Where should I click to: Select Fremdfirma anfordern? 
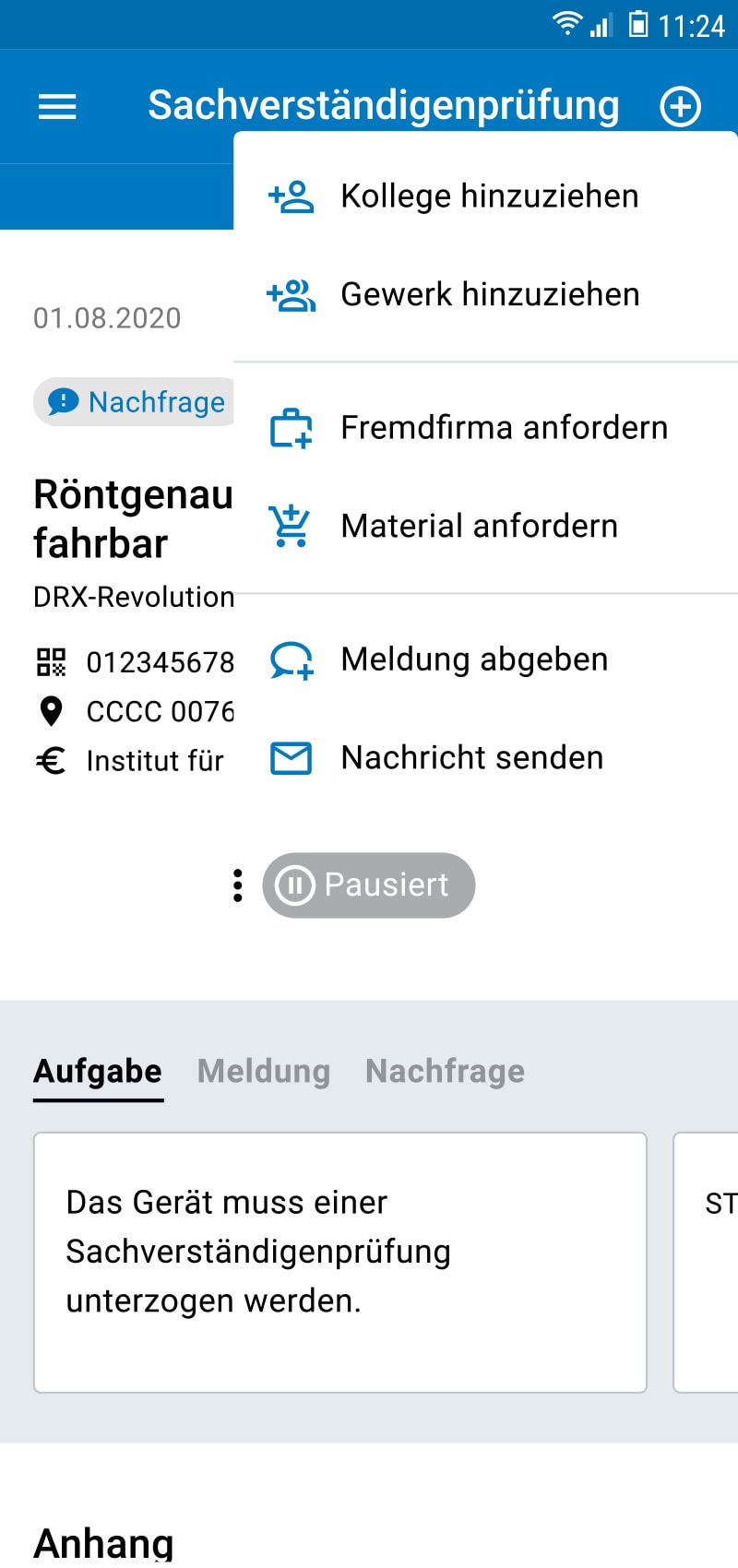tap(486, 428)
